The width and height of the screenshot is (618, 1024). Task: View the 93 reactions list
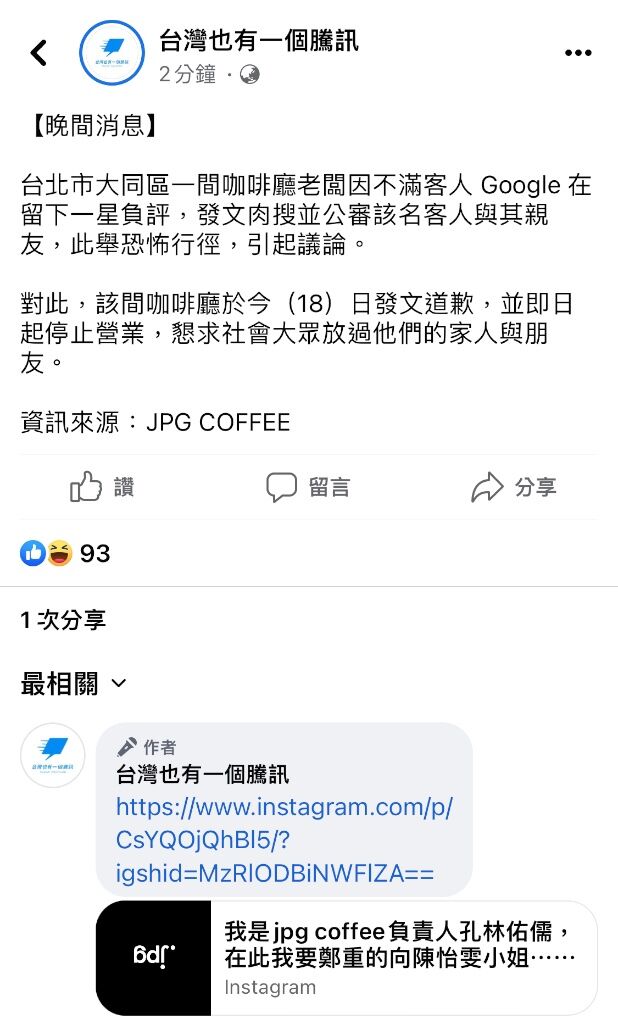[65, 553]
